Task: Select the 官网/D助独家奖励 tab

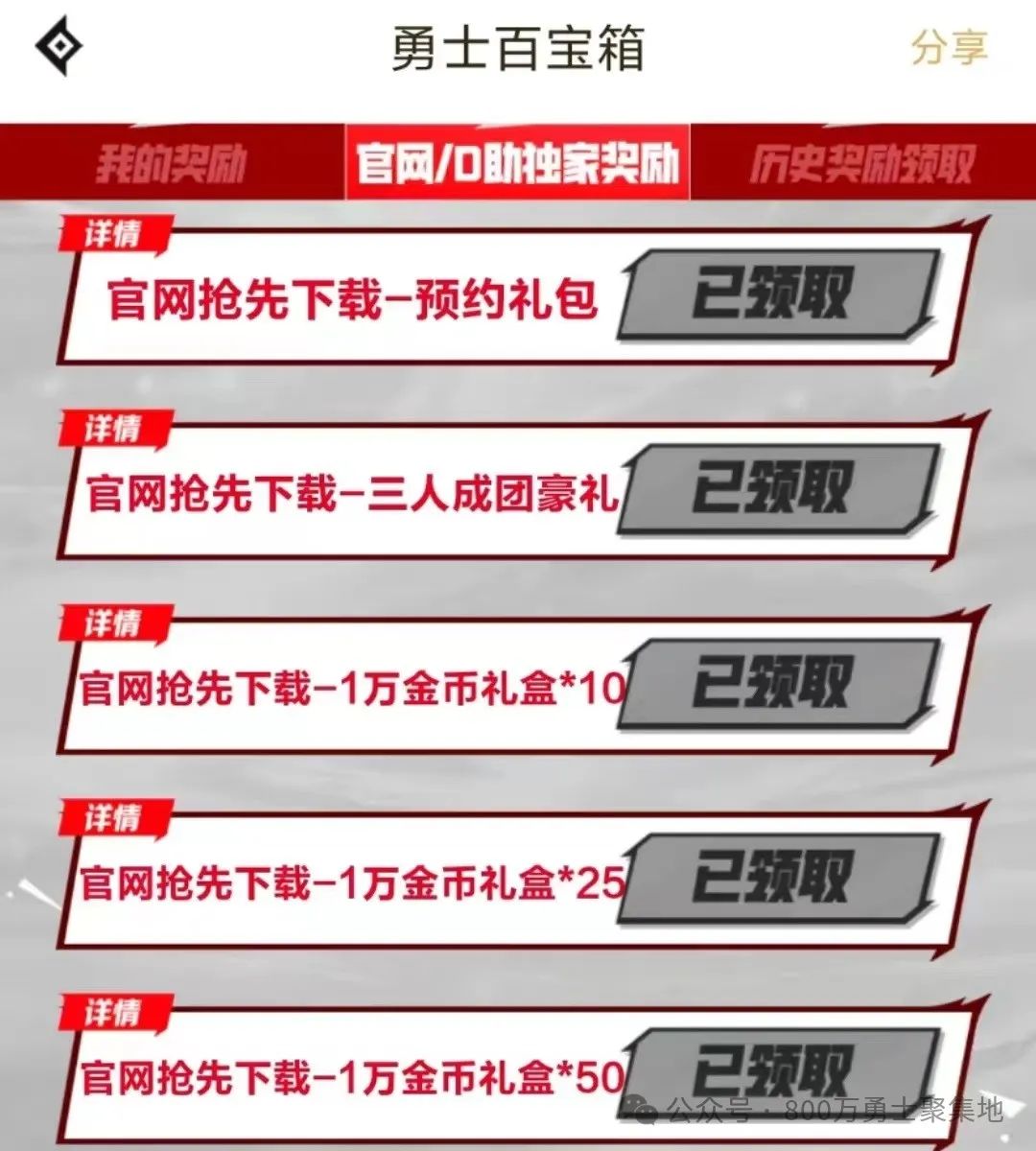Action: tap(517, 164)
